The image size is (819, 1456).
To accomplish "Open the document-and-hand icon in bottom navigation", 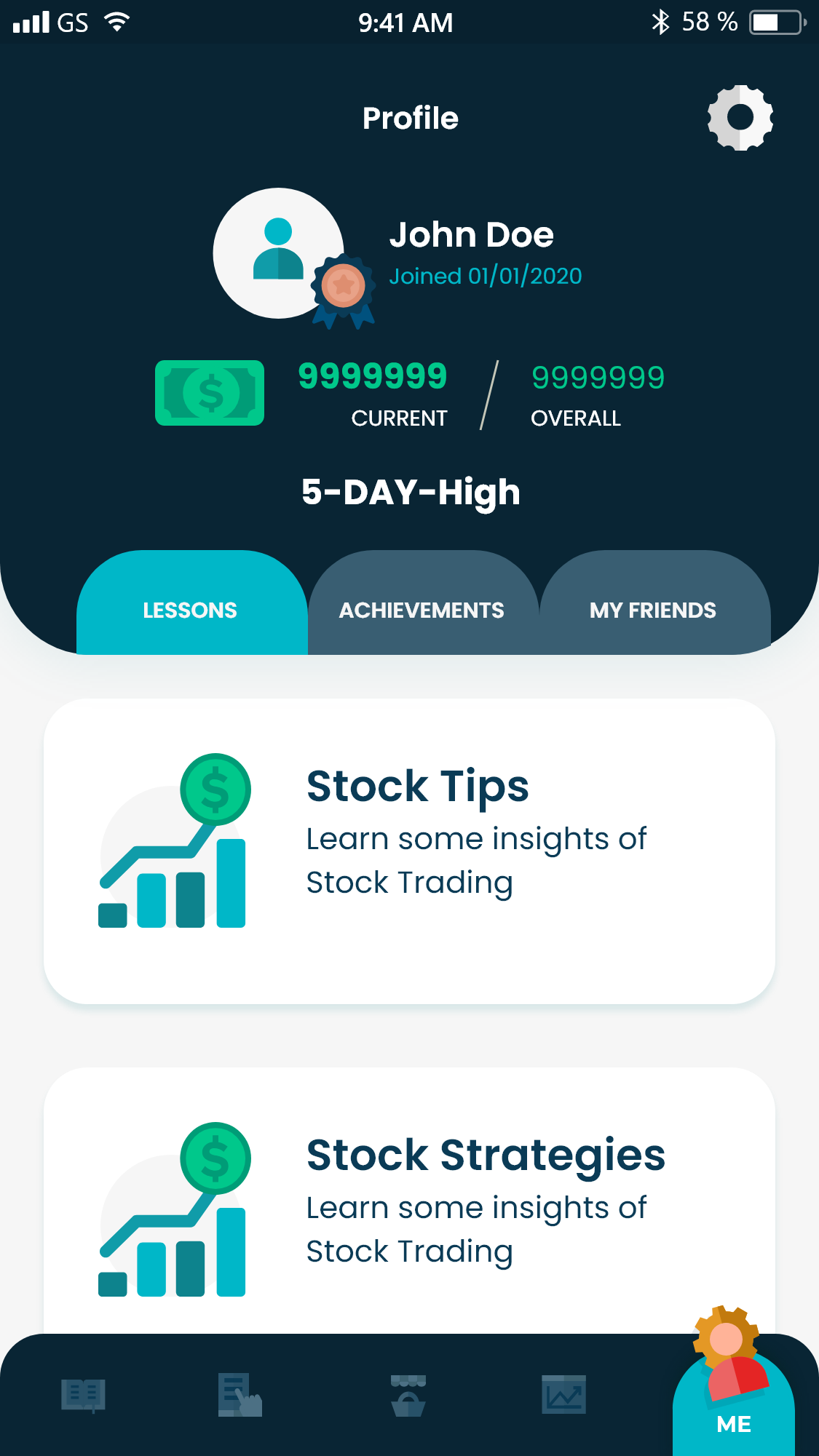I will click(x=240, y=1395).
